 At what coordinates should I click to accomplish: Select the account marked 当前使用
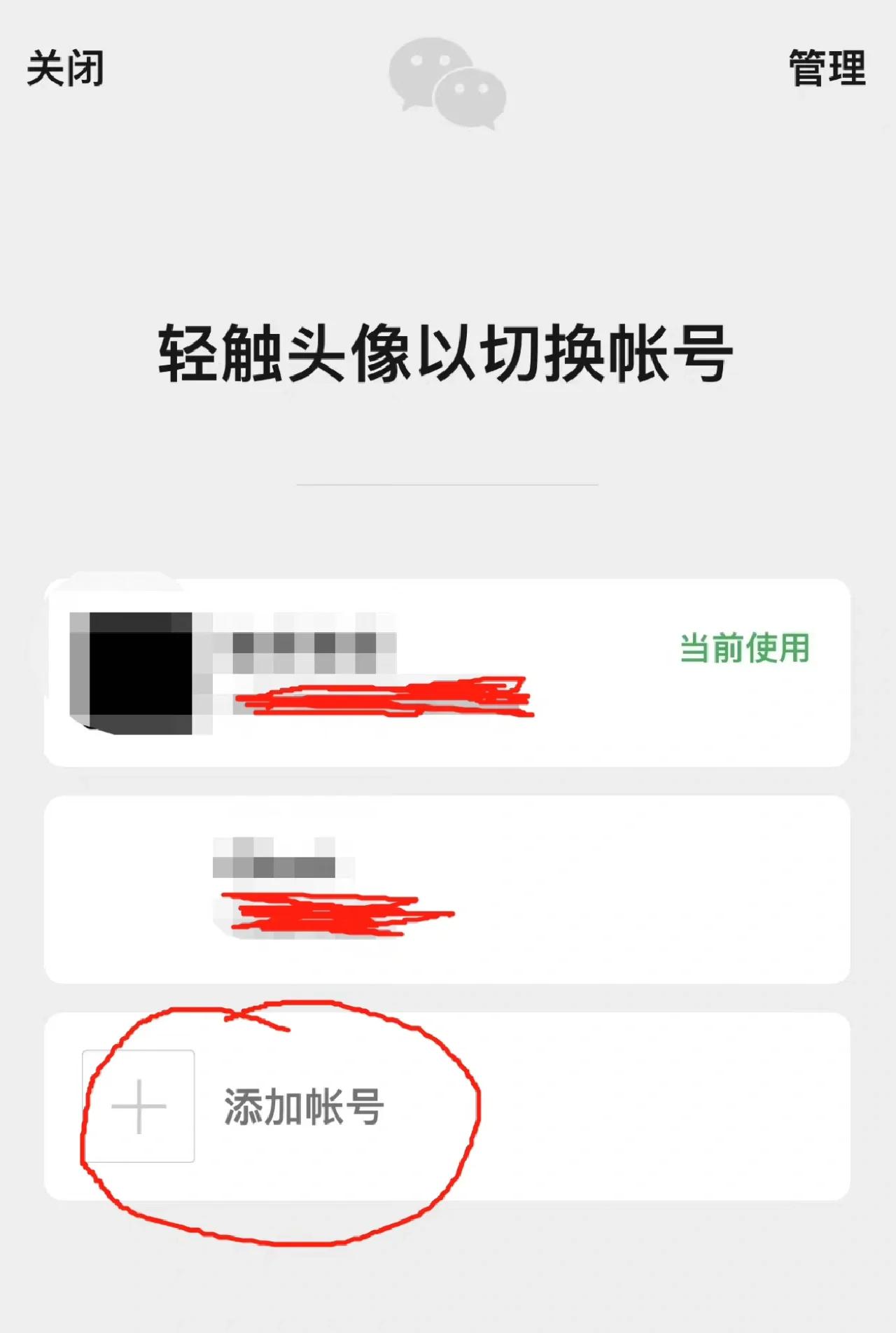click(447, 673)
